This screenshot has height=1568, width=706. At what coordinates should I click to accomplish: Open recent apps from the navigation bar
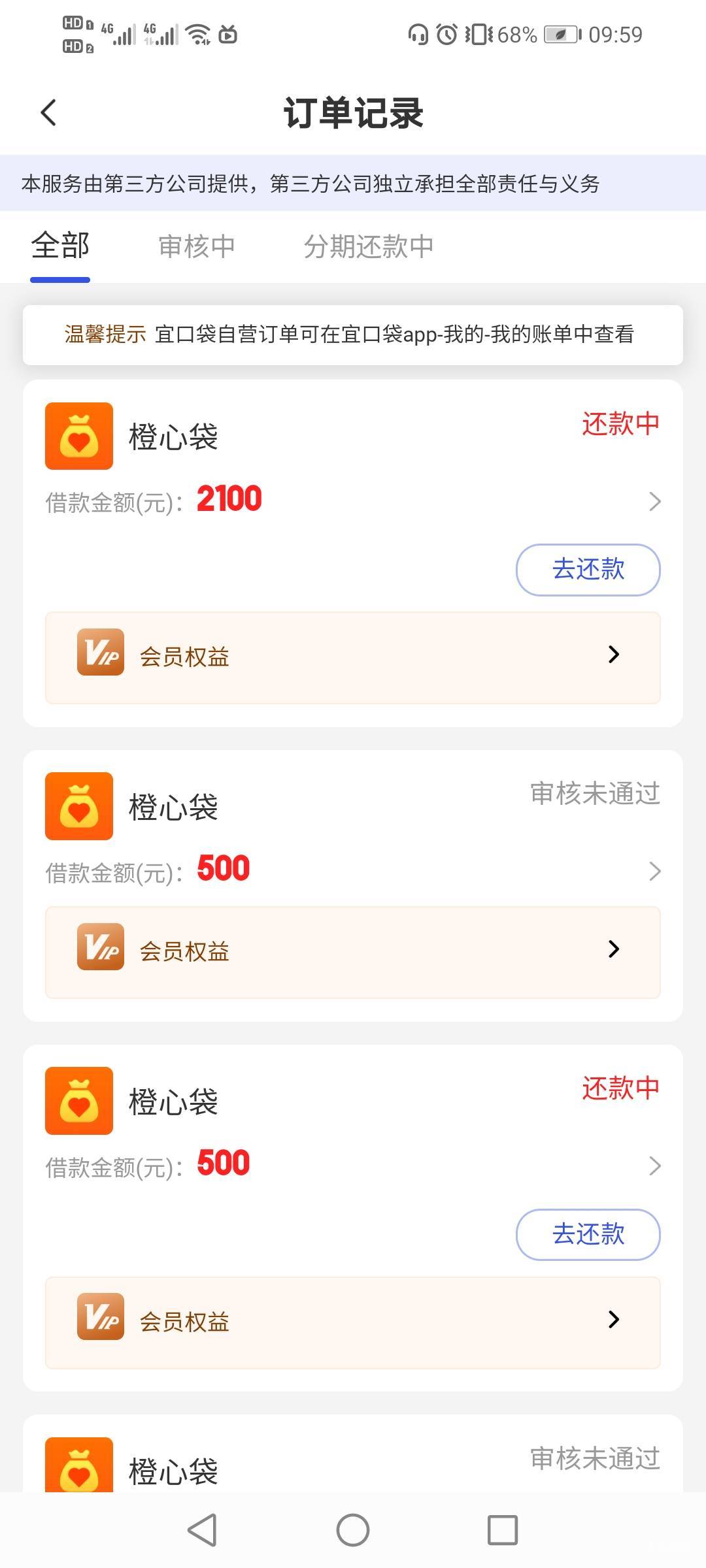click(x=503, y=1530)
